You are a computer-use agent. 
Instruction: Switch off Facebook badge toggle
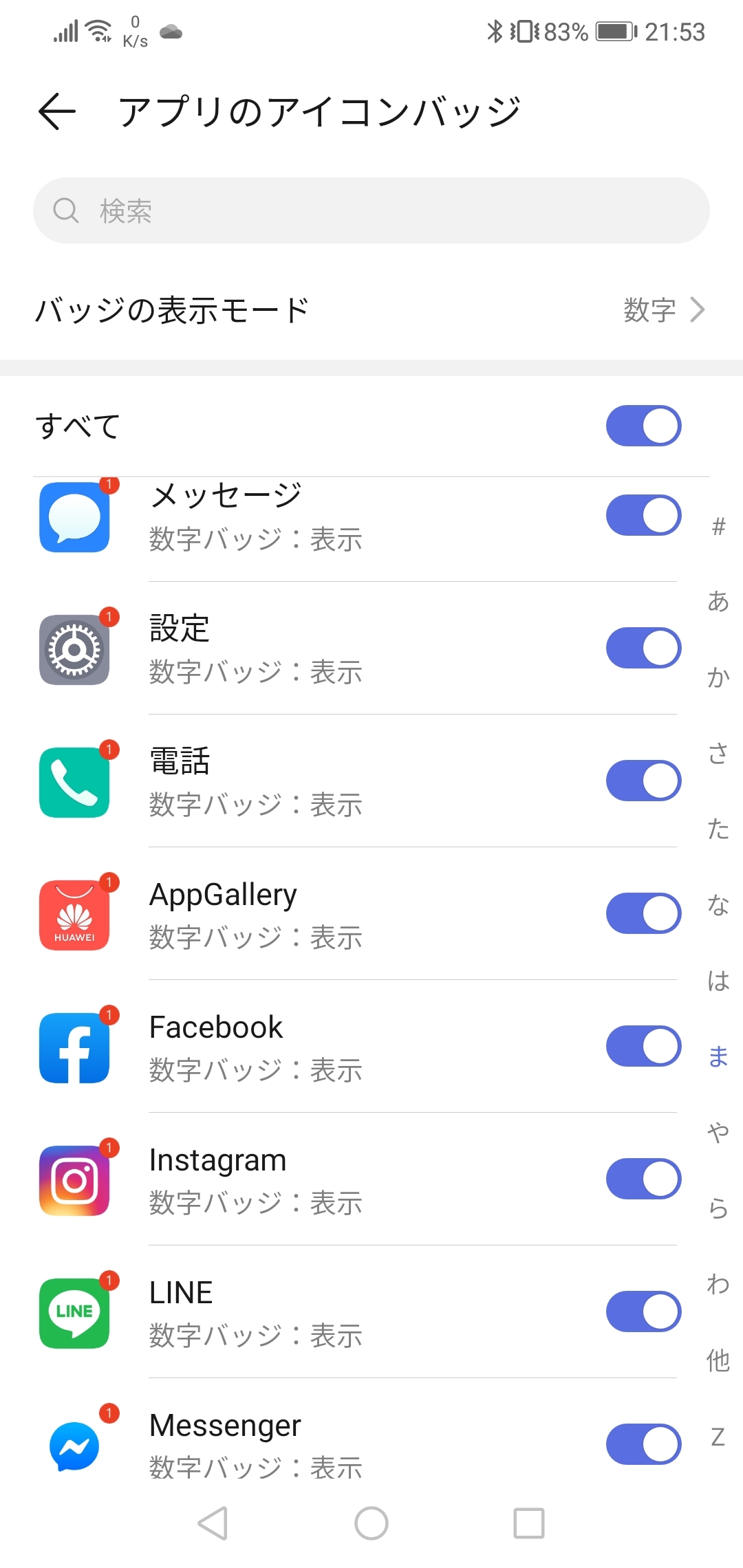(x=643, y=1046)
